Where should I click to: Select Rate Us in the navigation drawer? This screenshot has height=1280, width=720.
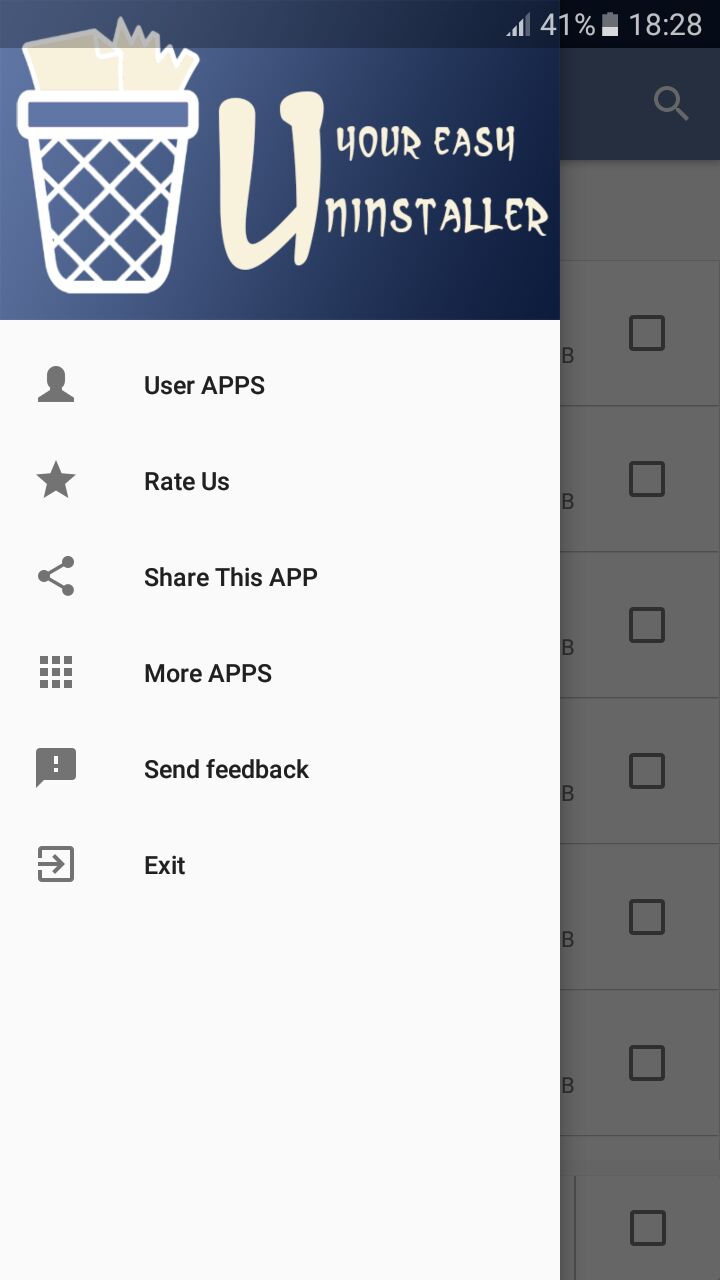tap(186, 481)
